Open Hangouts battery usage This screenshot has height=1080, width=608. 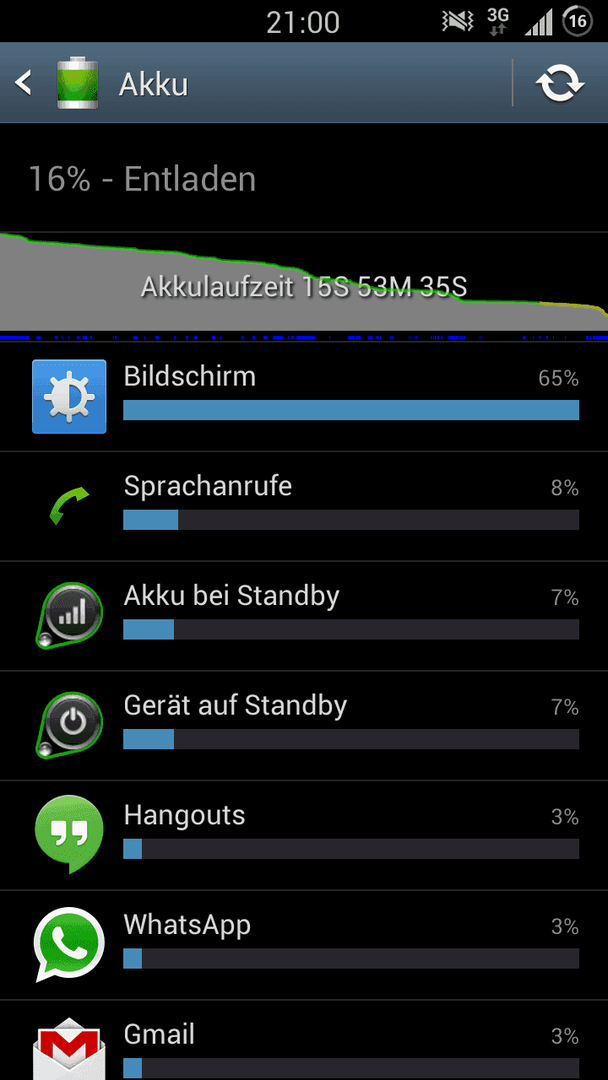click(x=304, y=835)
